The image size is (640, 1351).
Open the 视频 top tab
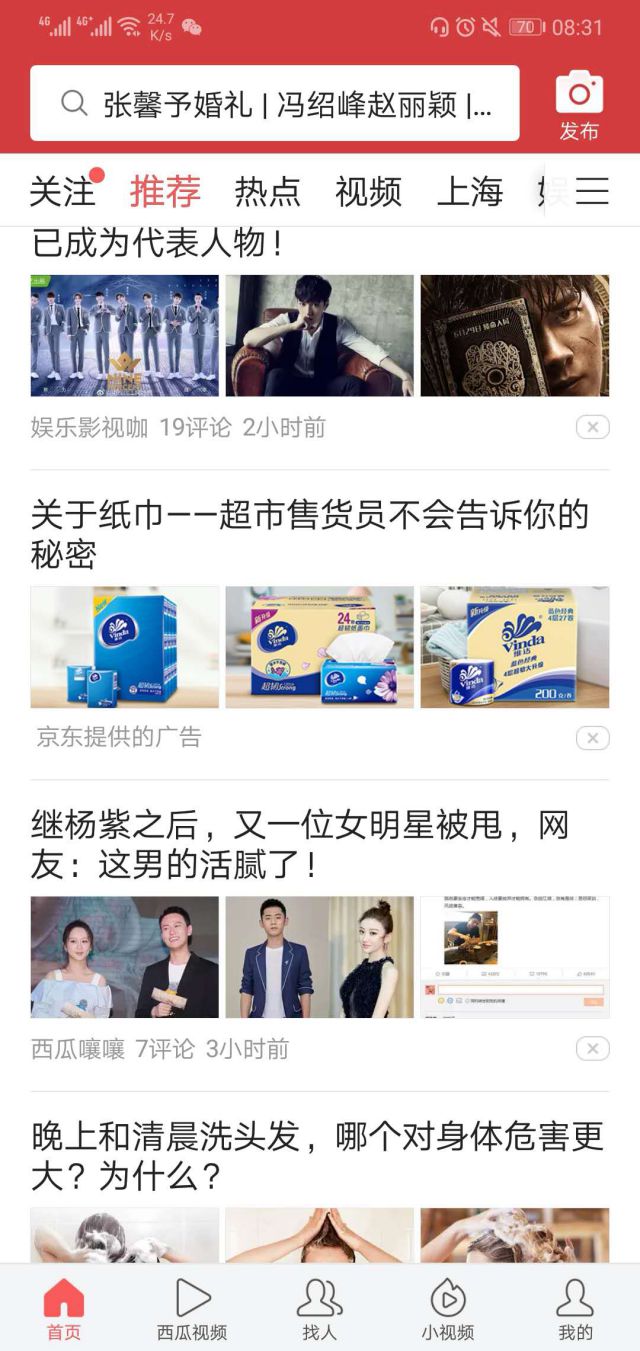(x=368, y=191)
